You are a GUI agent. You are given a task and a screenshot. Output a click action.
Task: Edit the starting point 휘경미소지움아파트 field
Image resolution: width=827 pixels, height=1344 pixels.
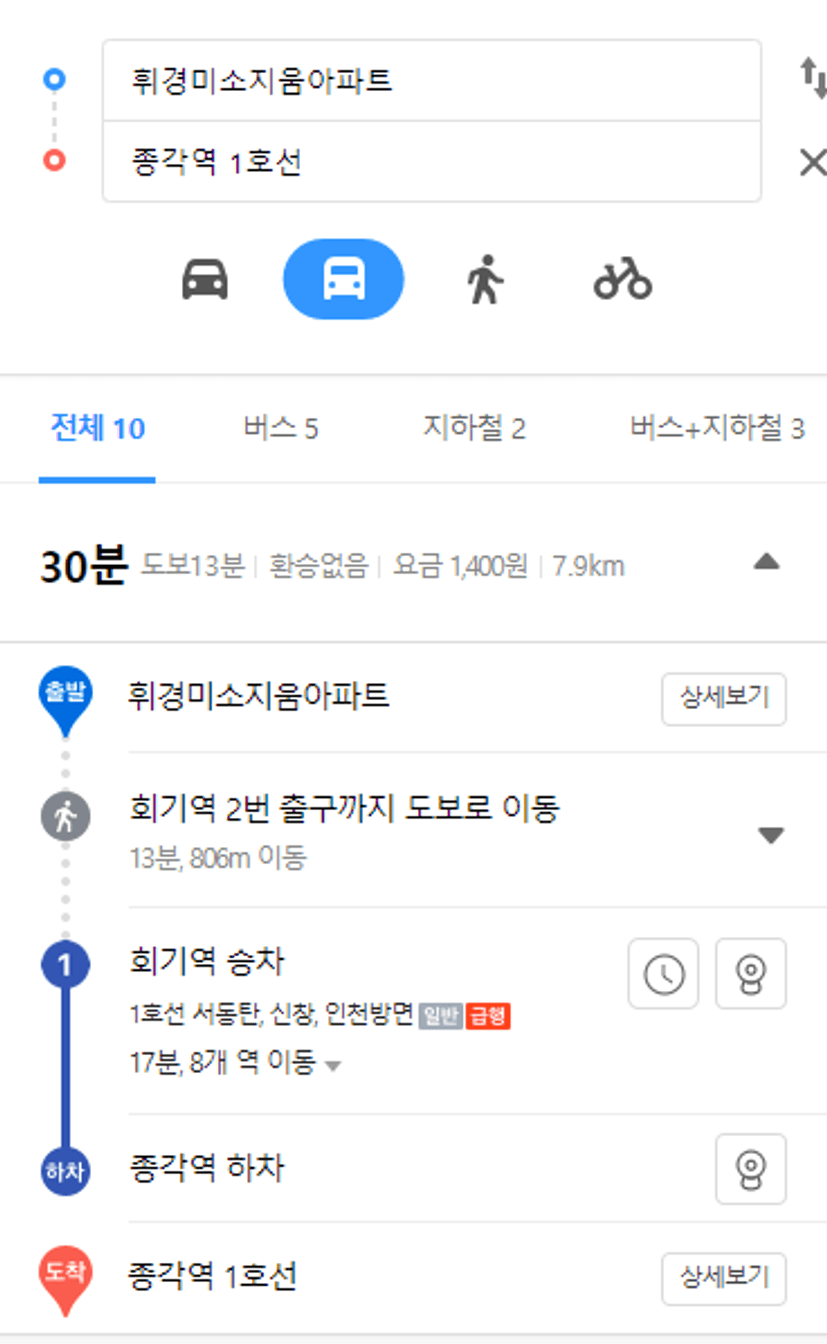tap(431, 81)
